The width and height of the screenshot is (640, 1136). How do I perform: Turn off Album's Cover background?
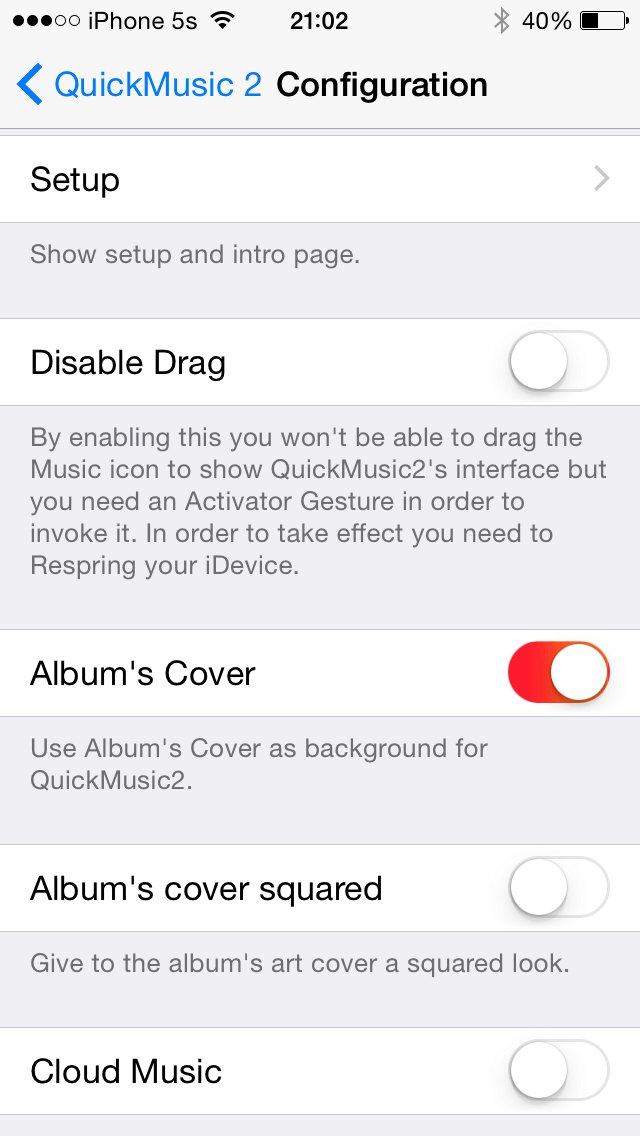coord(558,673)
